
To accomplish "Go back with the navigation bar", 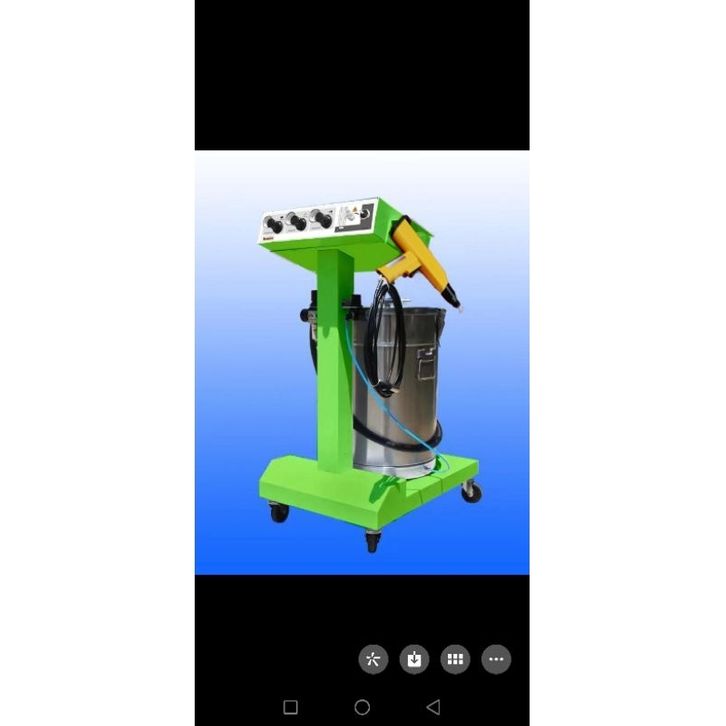I will tap(433, 707).
